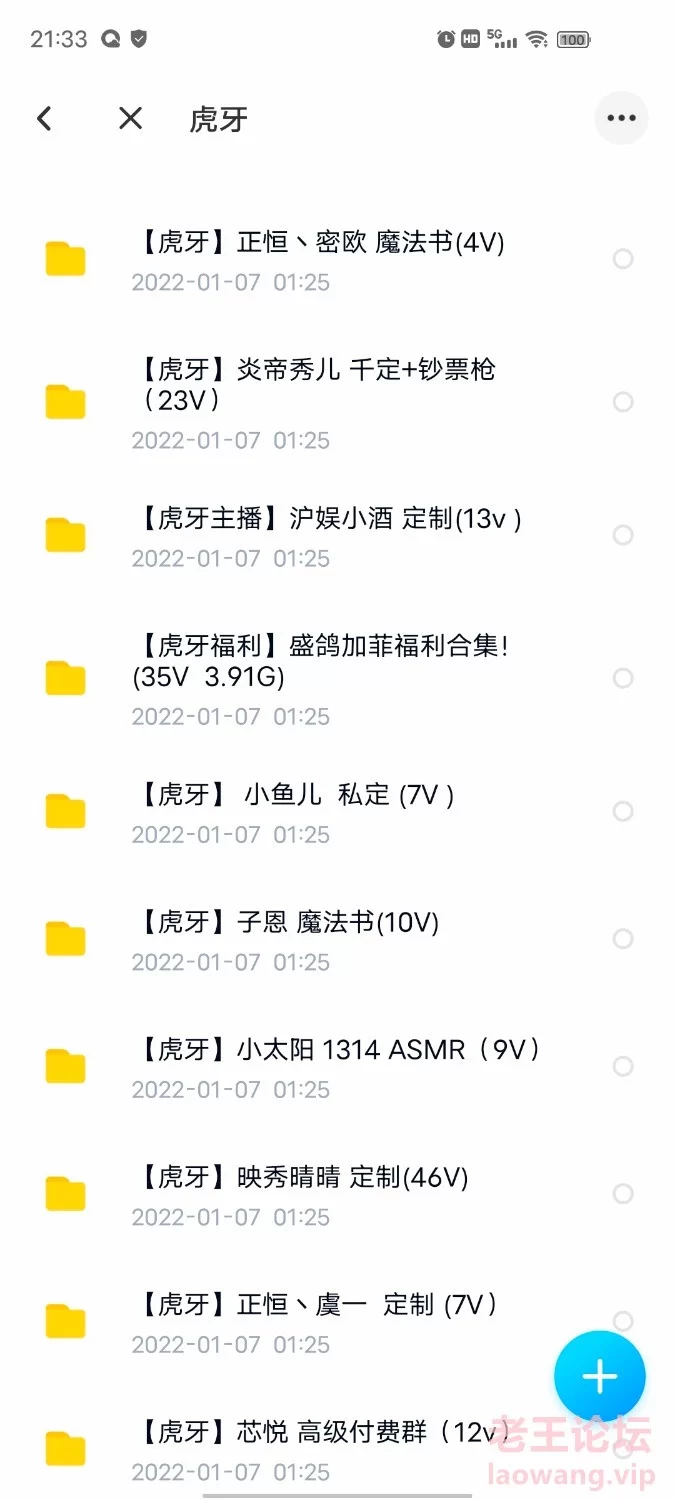The image size is (675, 1500).
Task: Tick the checkbox for 小鱼儿 私定
Action: tap(623, 811)
